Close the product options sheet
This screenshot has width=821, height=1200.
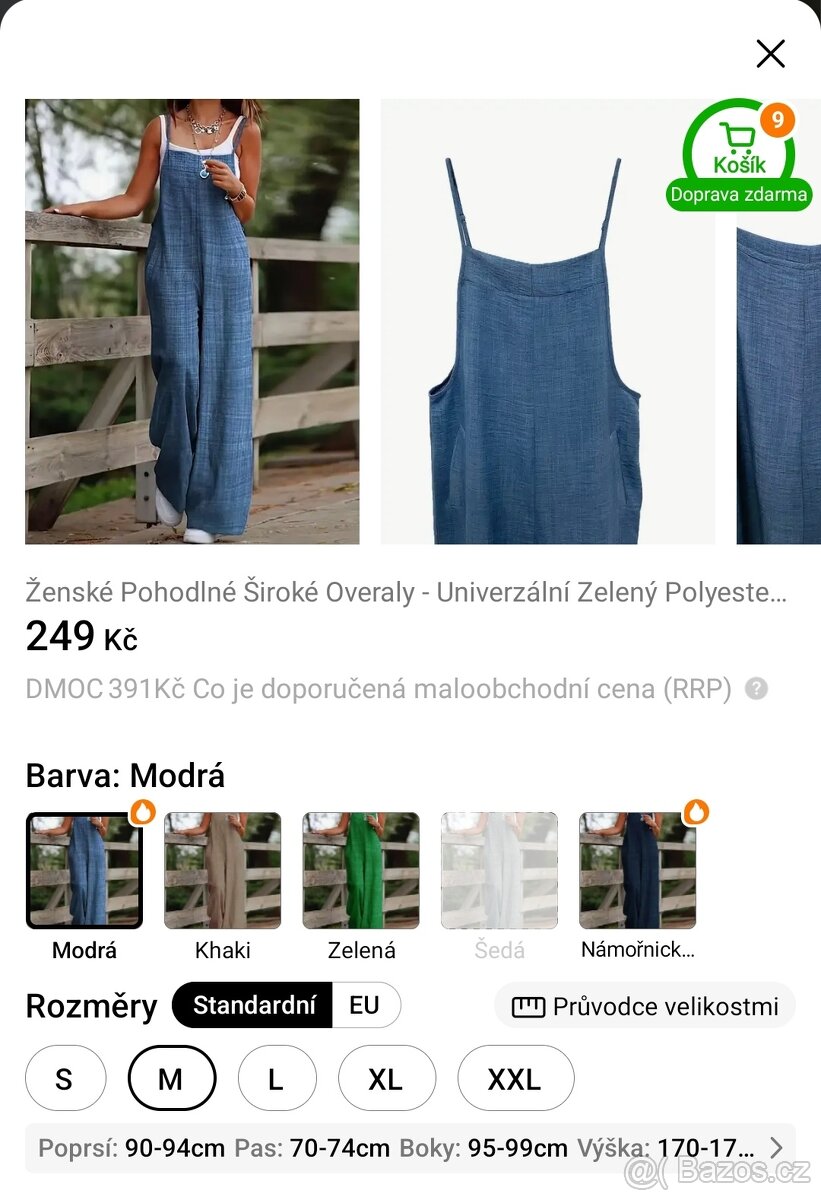pyautogui.click(x=770, y=54)
